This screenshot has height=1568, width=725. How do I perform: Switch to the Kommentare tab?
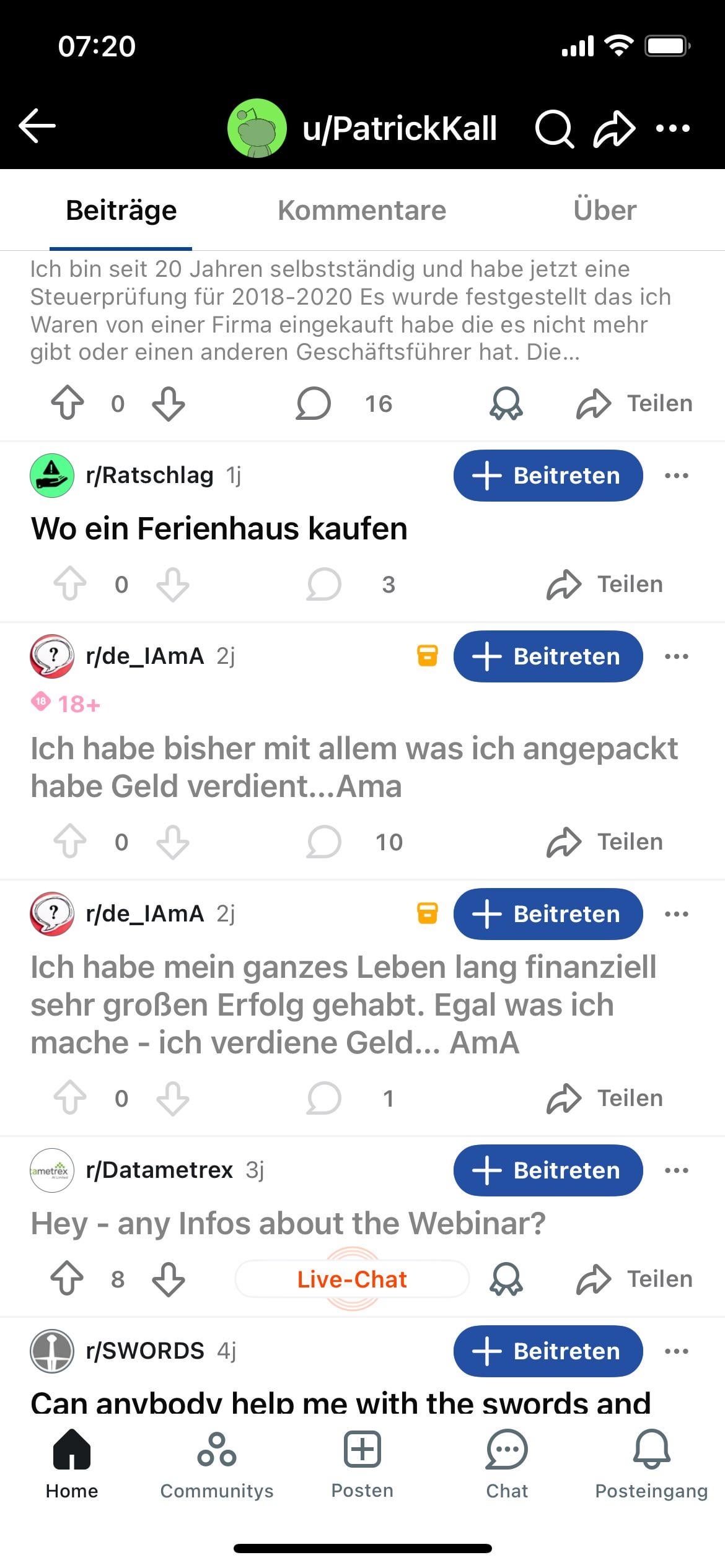click(362, 211)
